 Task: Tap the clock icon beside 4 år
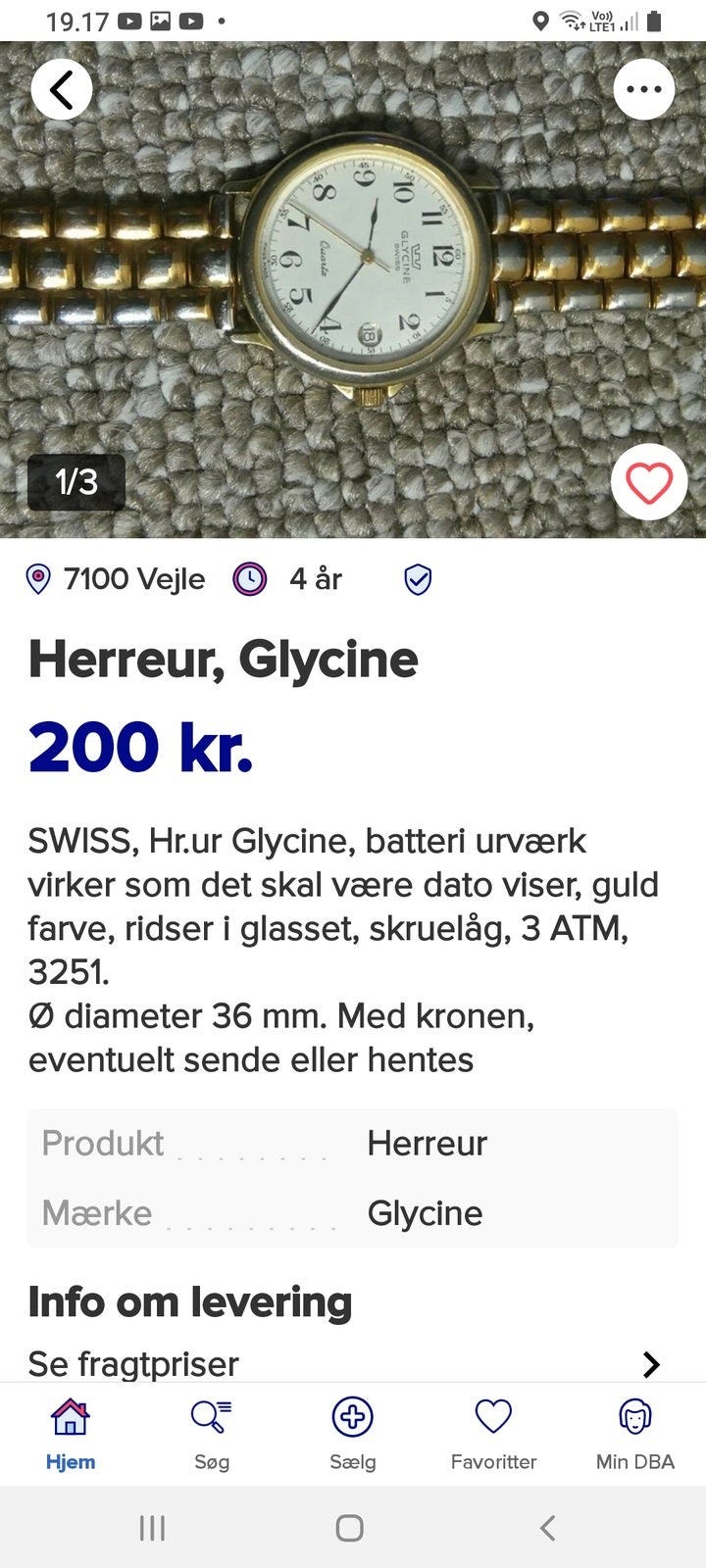click(x=250, y=579)
